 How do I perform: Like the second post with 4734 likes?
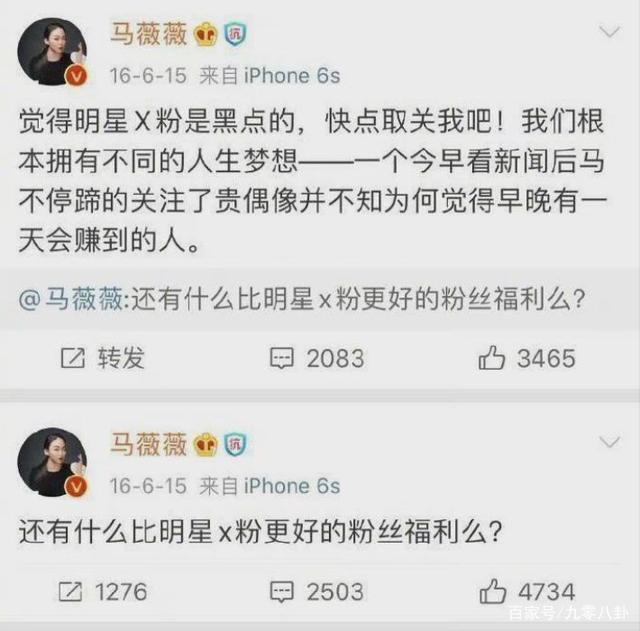click(526, 591)
